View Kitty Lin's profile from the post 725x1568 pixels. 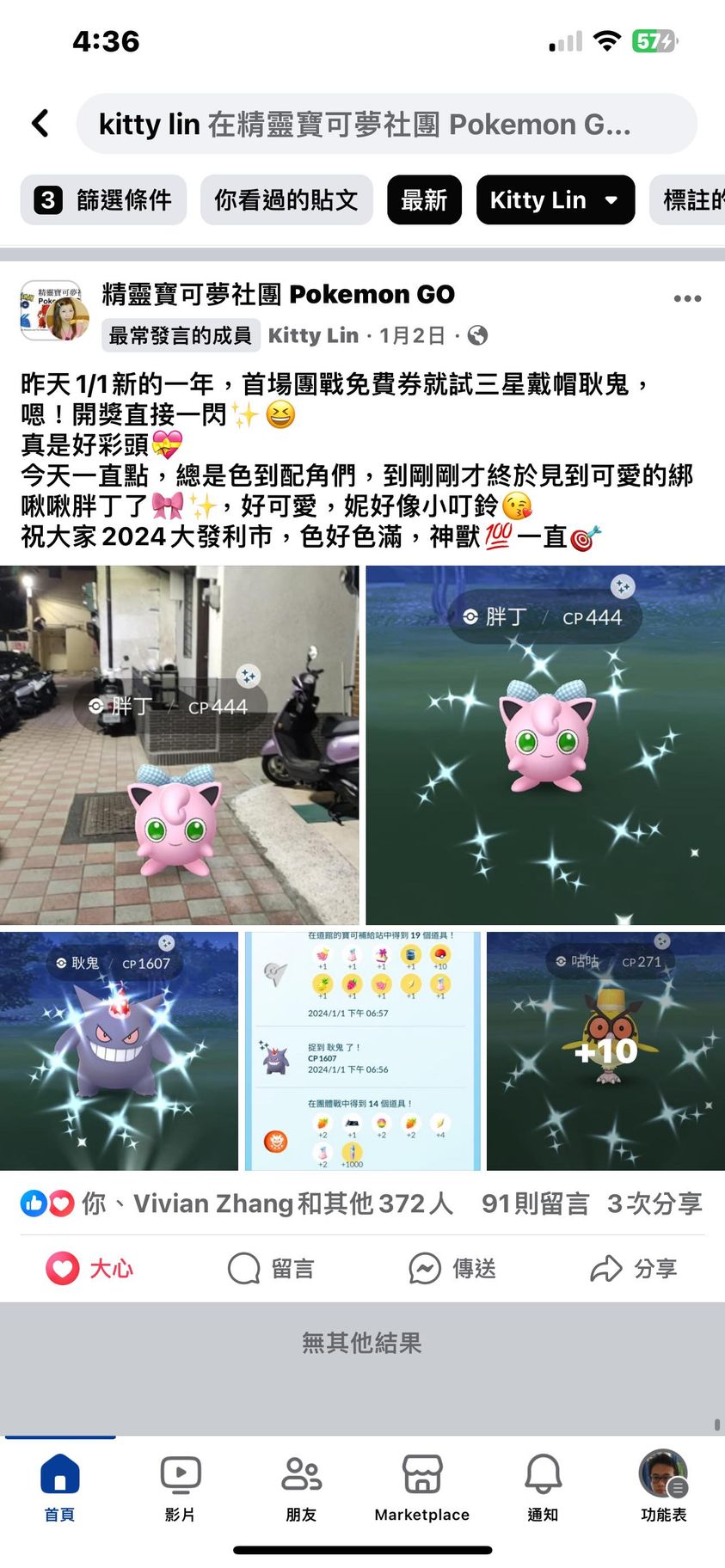pos(313,336)
